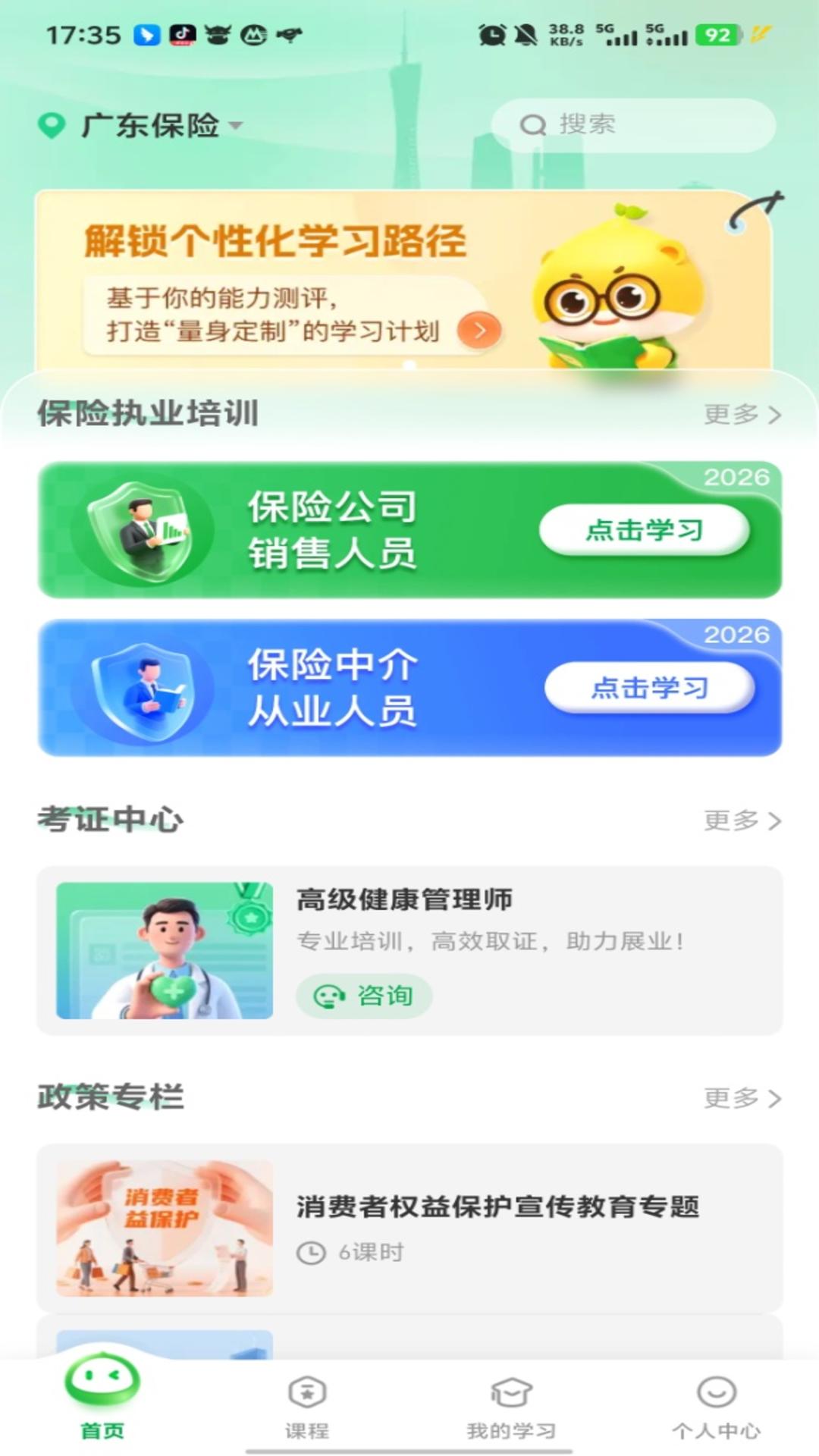View 更多 in 考证中心
Viewport: 819px width, 1456px height.
coord(742,821)
